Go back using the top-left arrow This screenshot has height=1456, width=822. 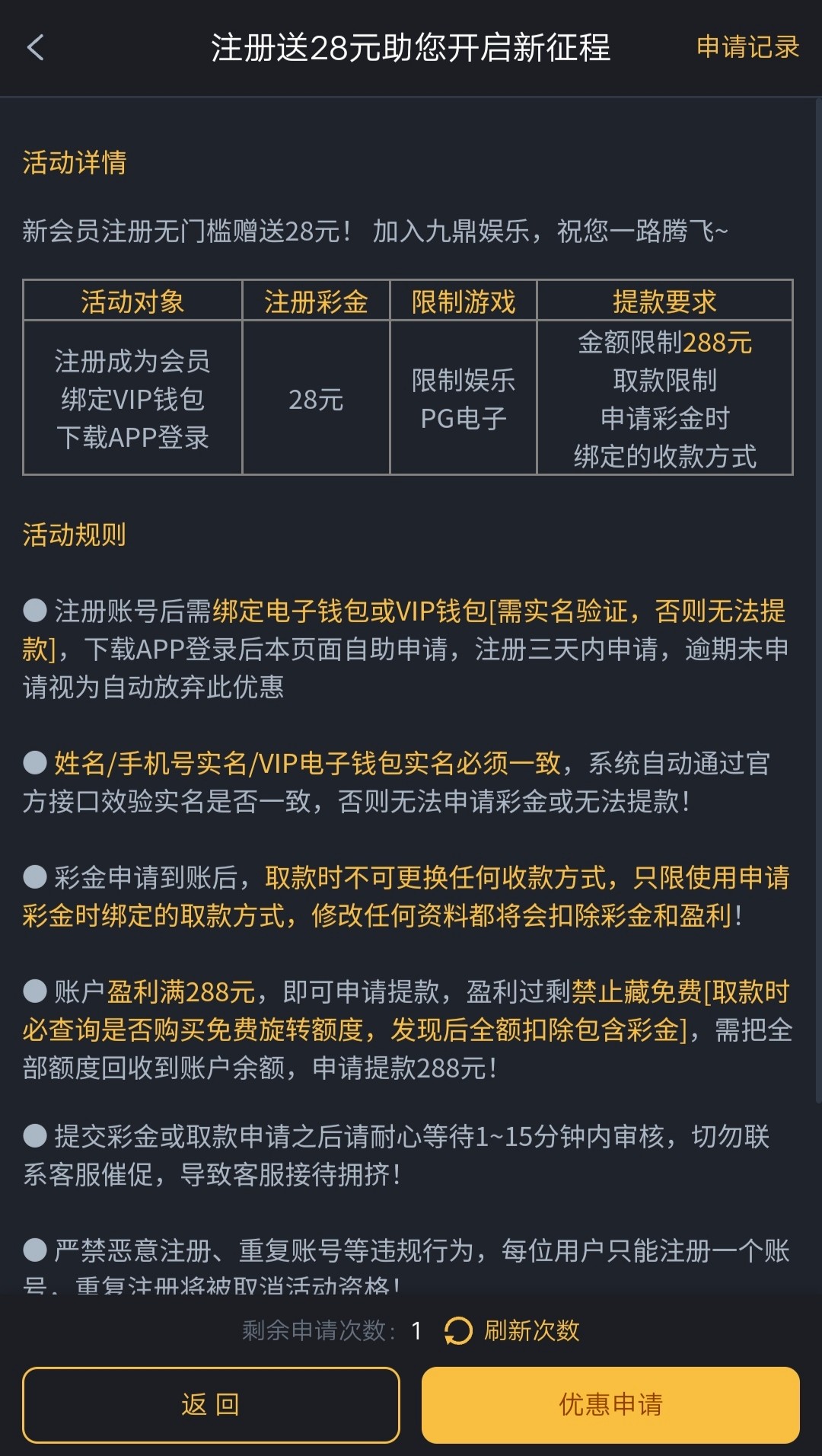pyautogui.click(x=36, y=48)
